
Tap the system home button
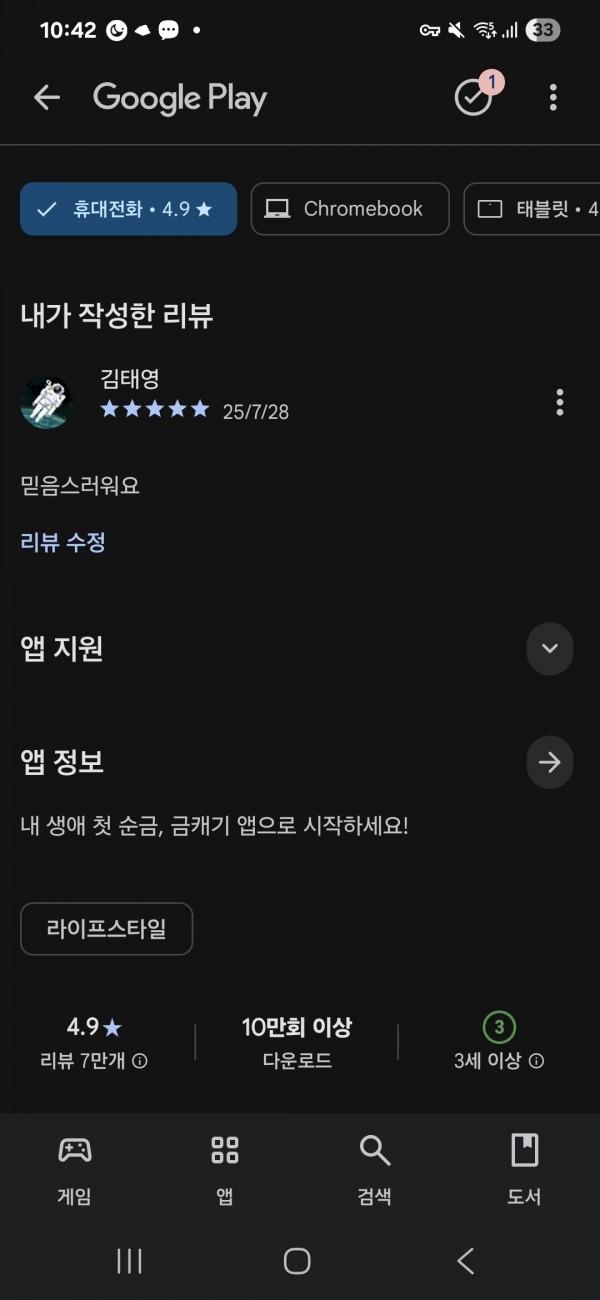tap(297, 1261)
